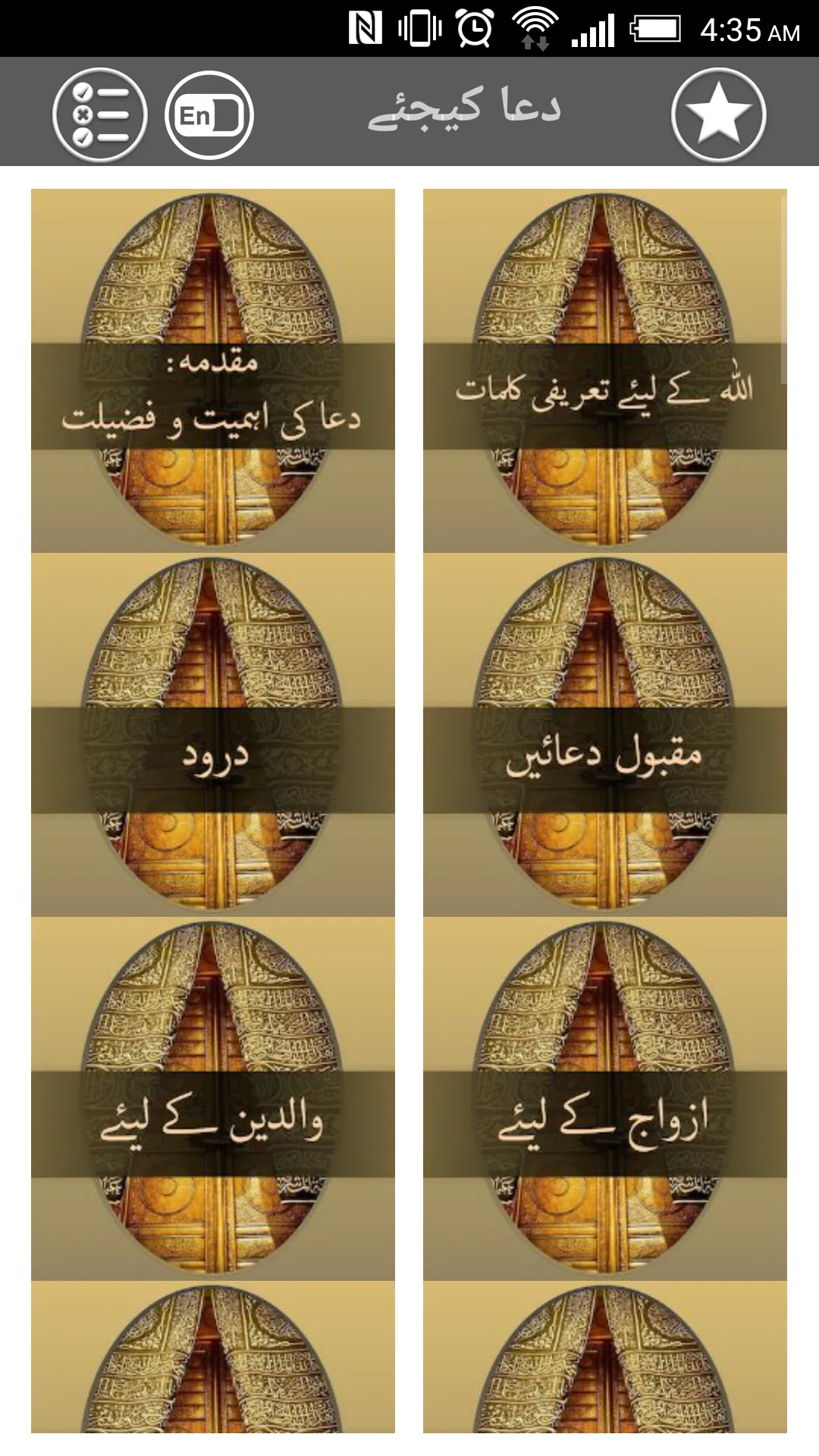Open the ازواج کے لیئے tile
Screen dimensions: 819x1456
[x=604, y=1099]
